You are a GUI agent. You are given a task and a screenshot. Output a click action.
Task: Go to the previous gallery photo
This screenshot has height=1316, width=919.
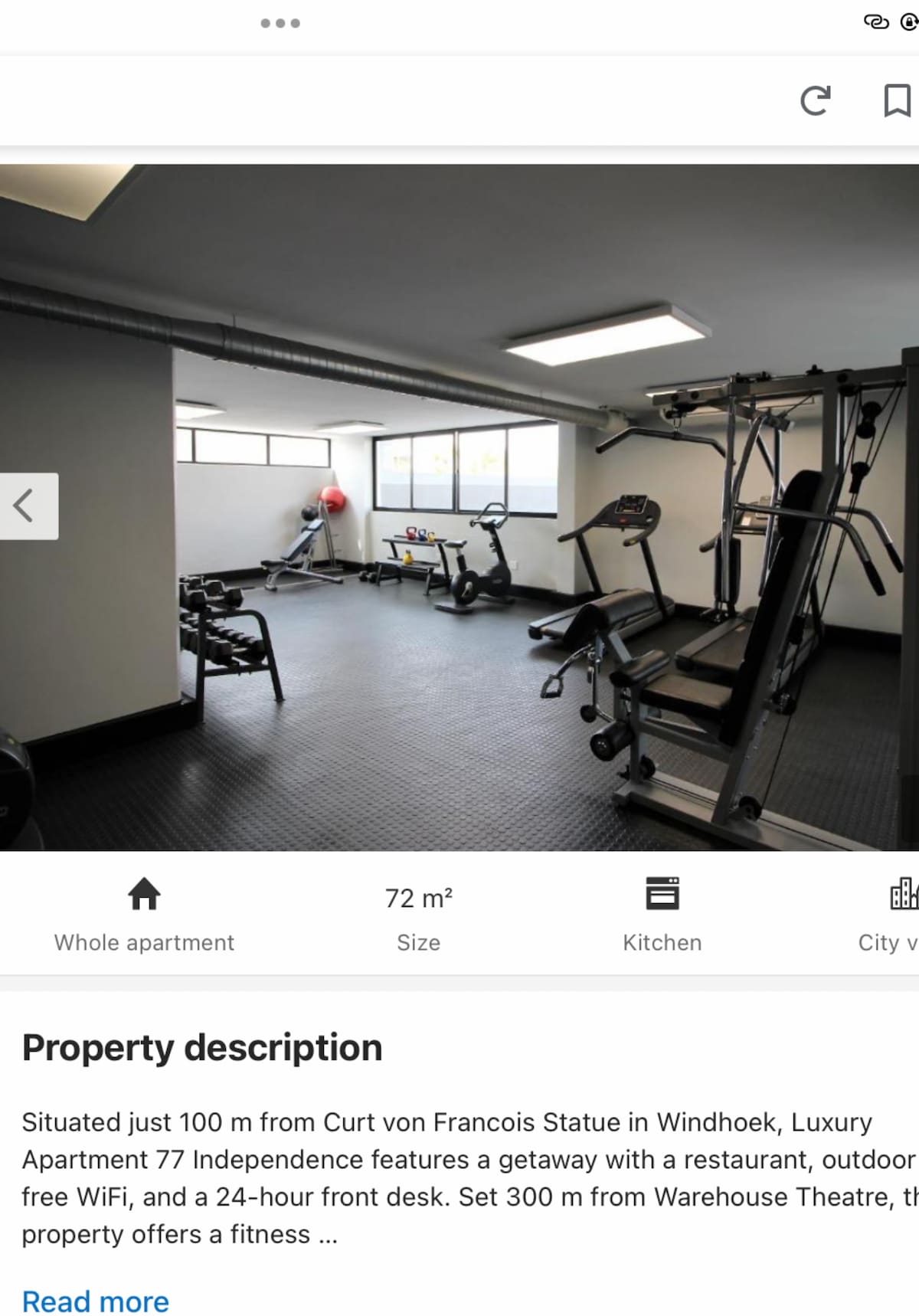tap(28, 506)
